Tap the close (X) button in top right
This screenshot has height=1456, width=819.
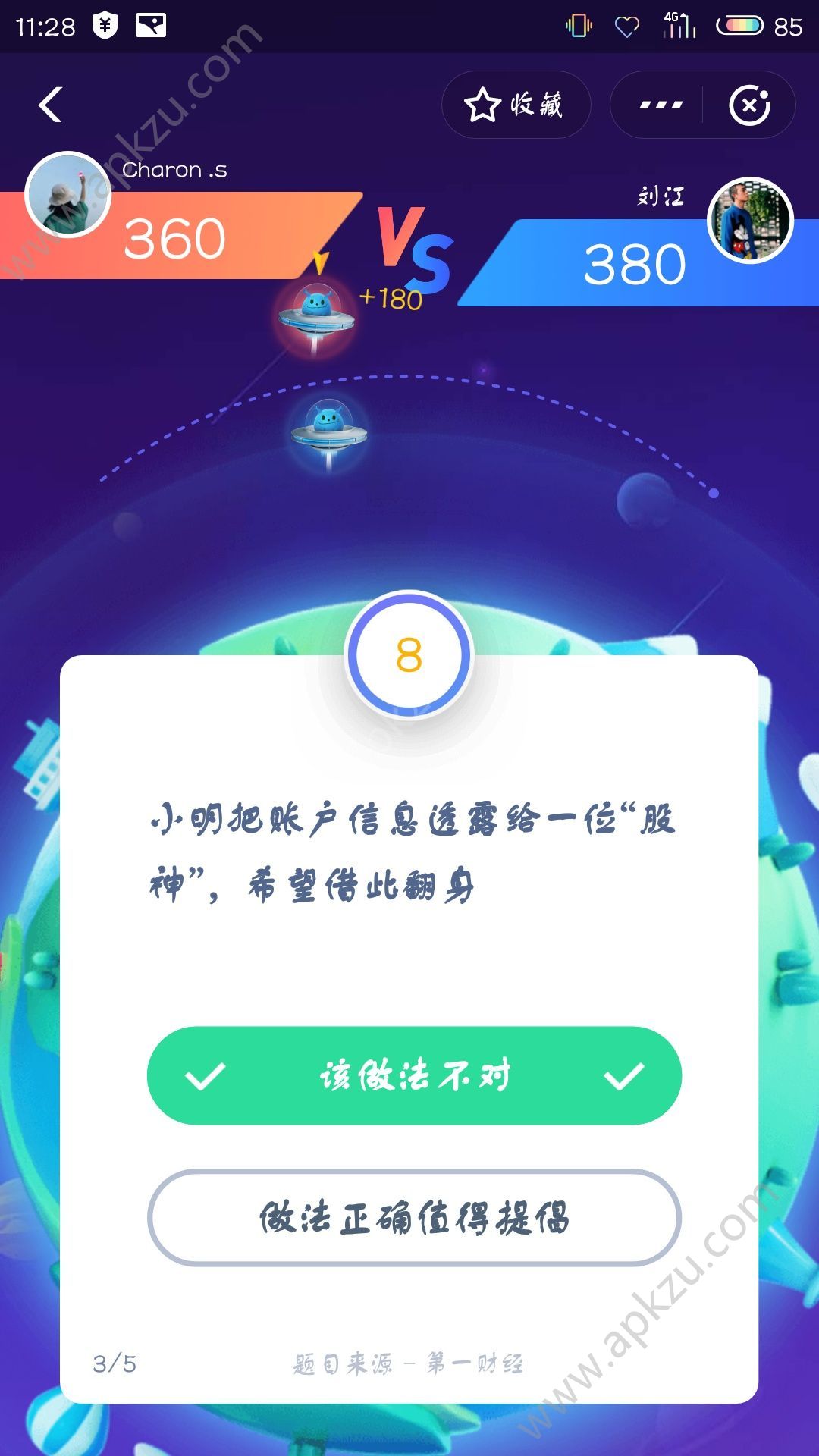point(749,106)
